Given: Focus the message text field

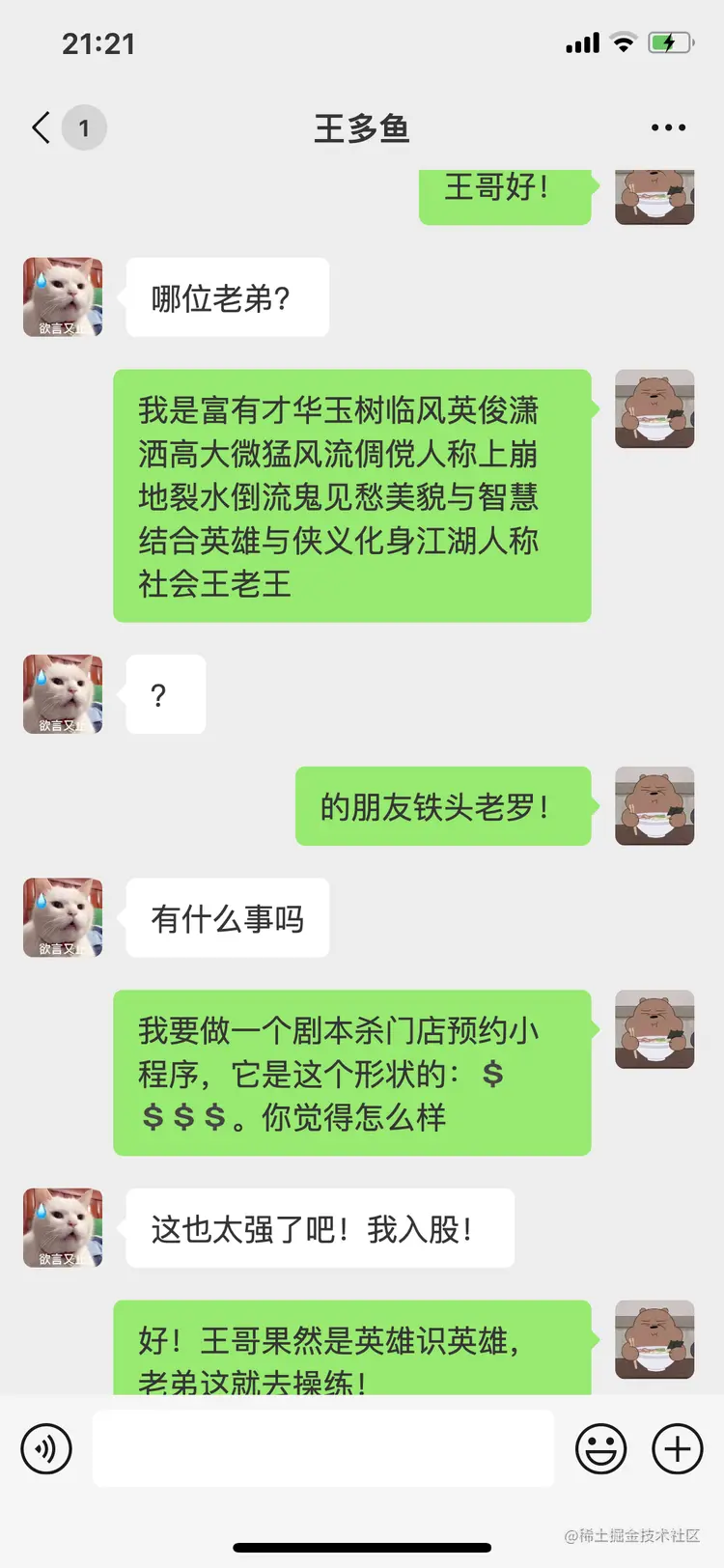Looking at the screenshot, I should pos(323,1448).
